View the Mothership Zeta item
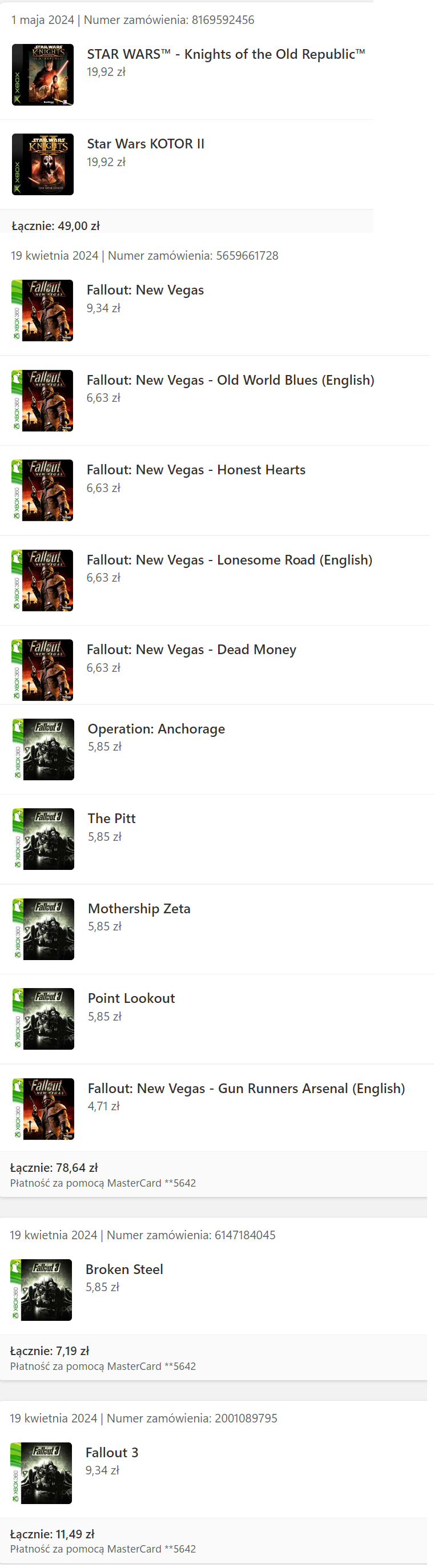 (139, 909)
